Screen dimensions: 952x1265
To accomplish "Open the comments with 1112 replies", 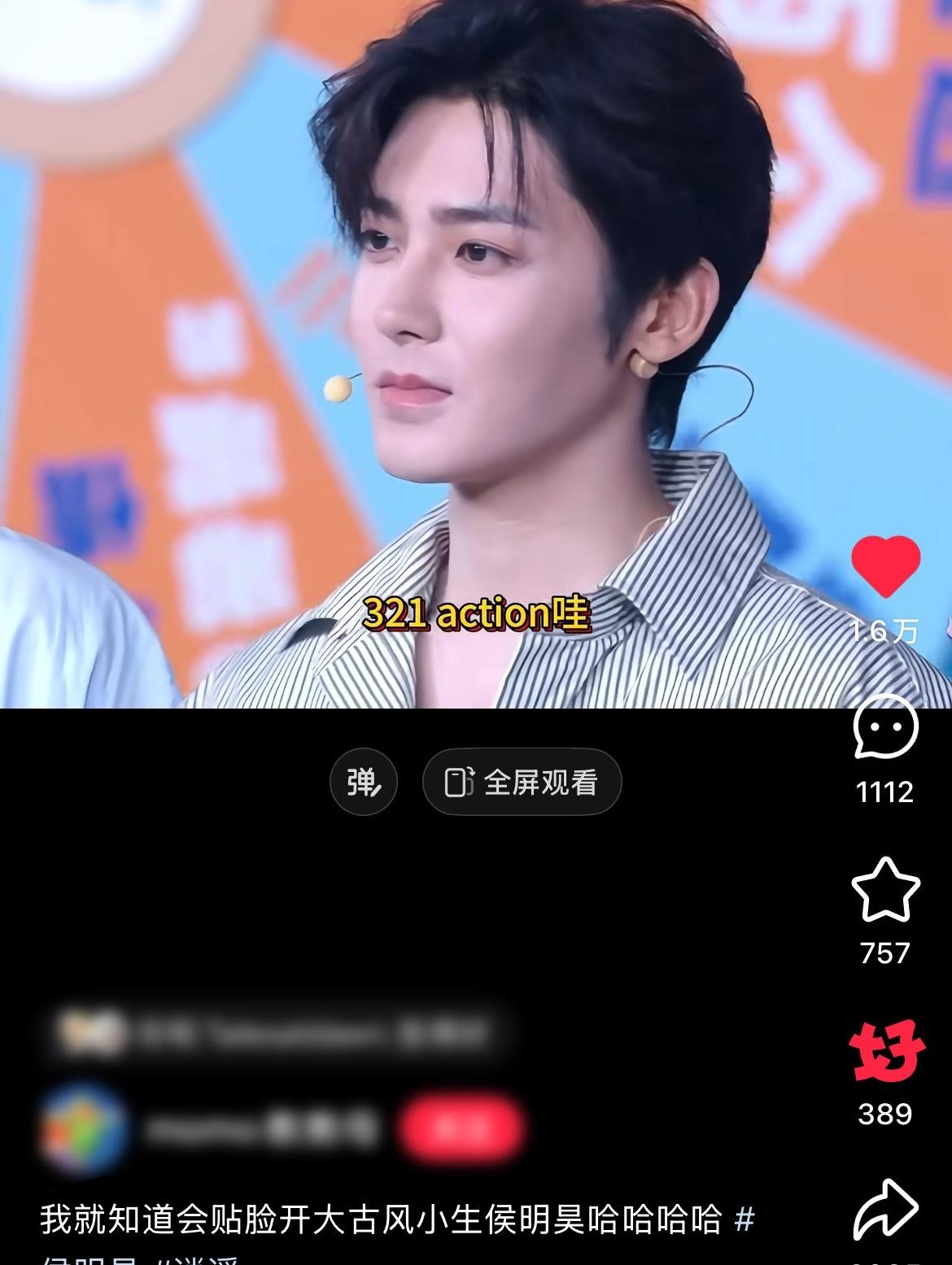I will (x=885, y=729).
